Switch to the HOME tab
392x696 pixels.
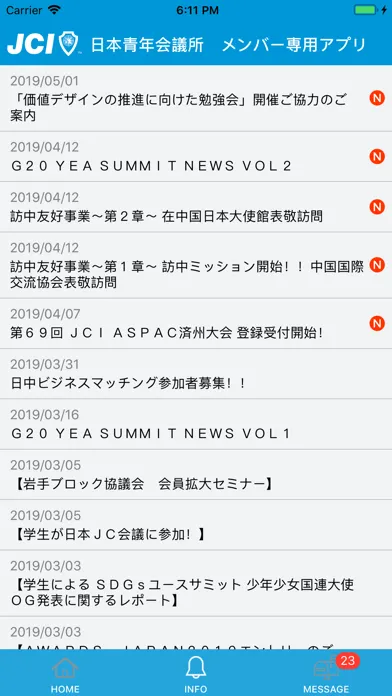coord(65,674)
